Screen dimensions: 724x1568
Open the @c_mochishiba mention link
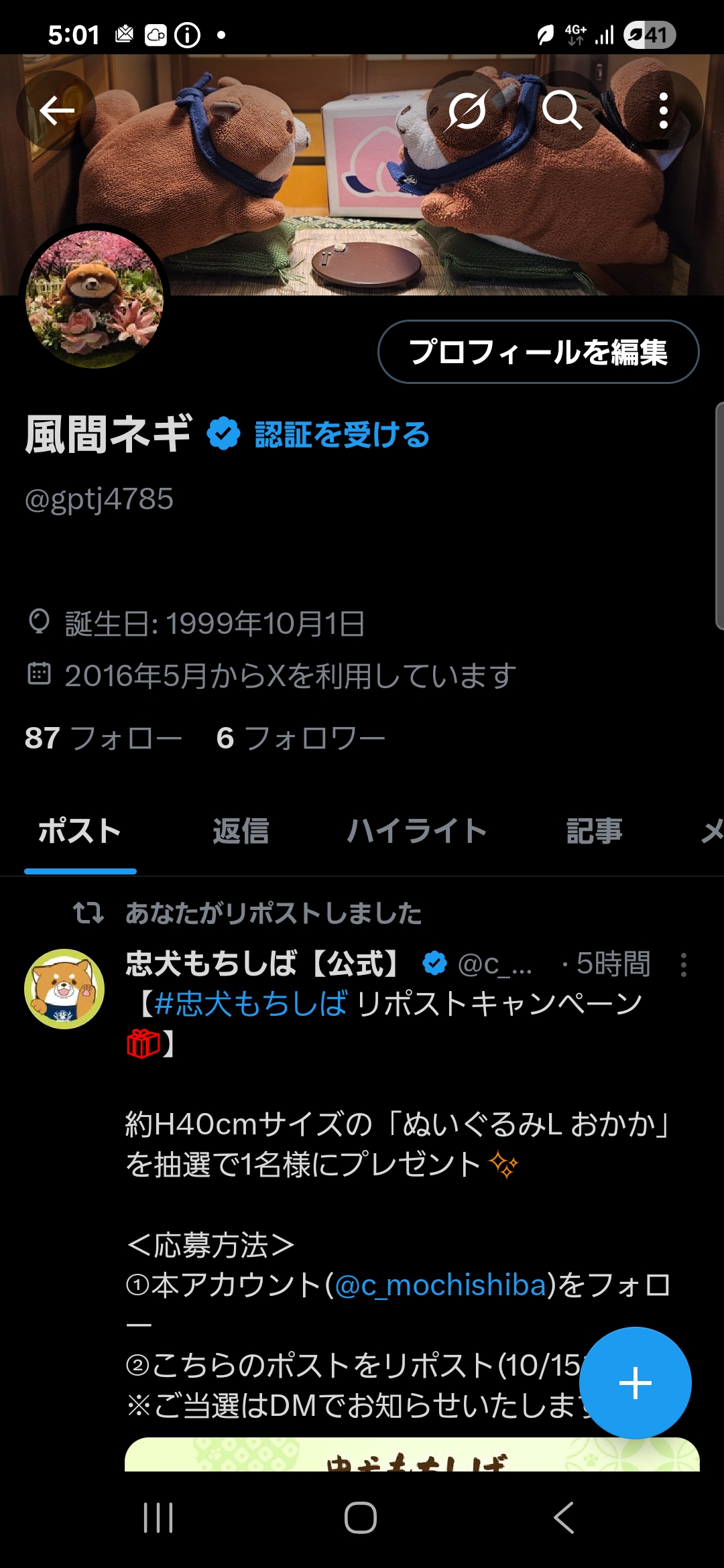pos(440,1285)
